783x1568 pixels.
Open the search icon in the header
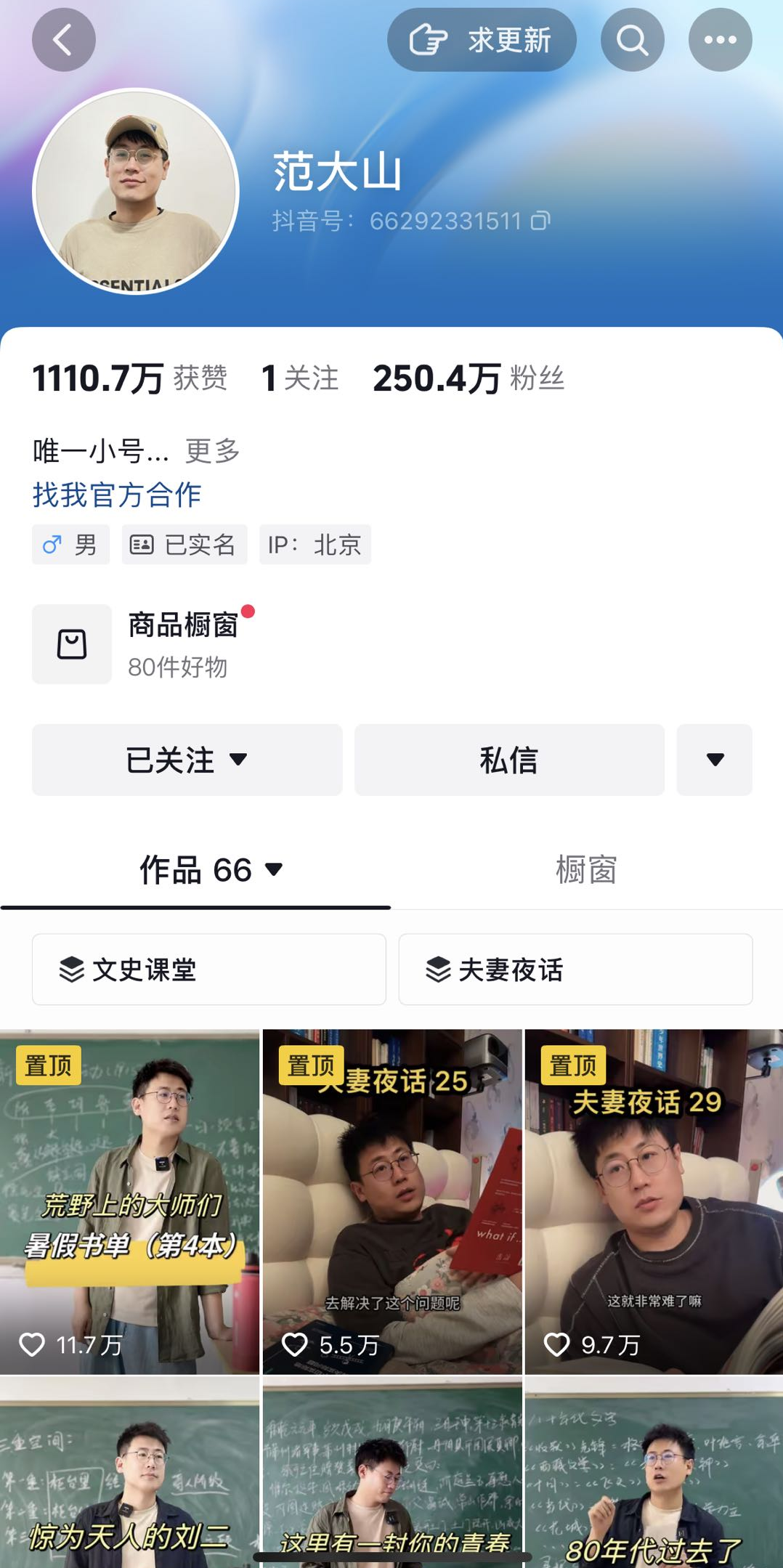(x=632, y=40)
